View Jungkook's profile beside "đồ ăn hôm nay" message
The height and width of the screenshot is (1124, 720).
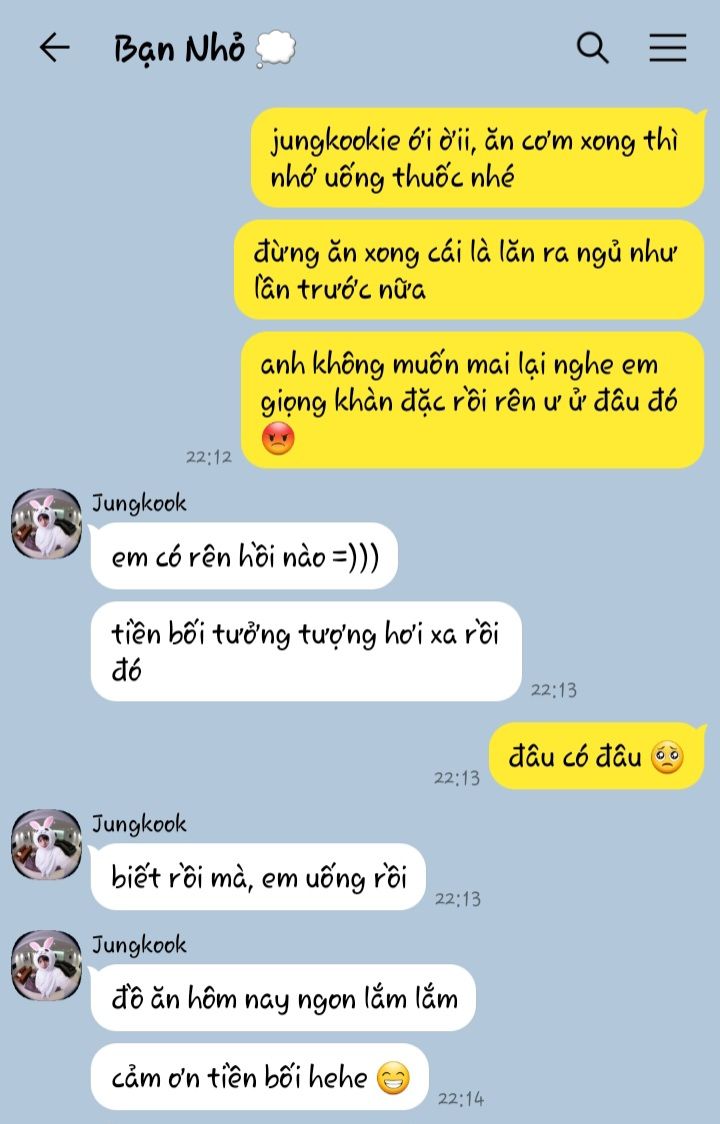[x=46, y=965]
